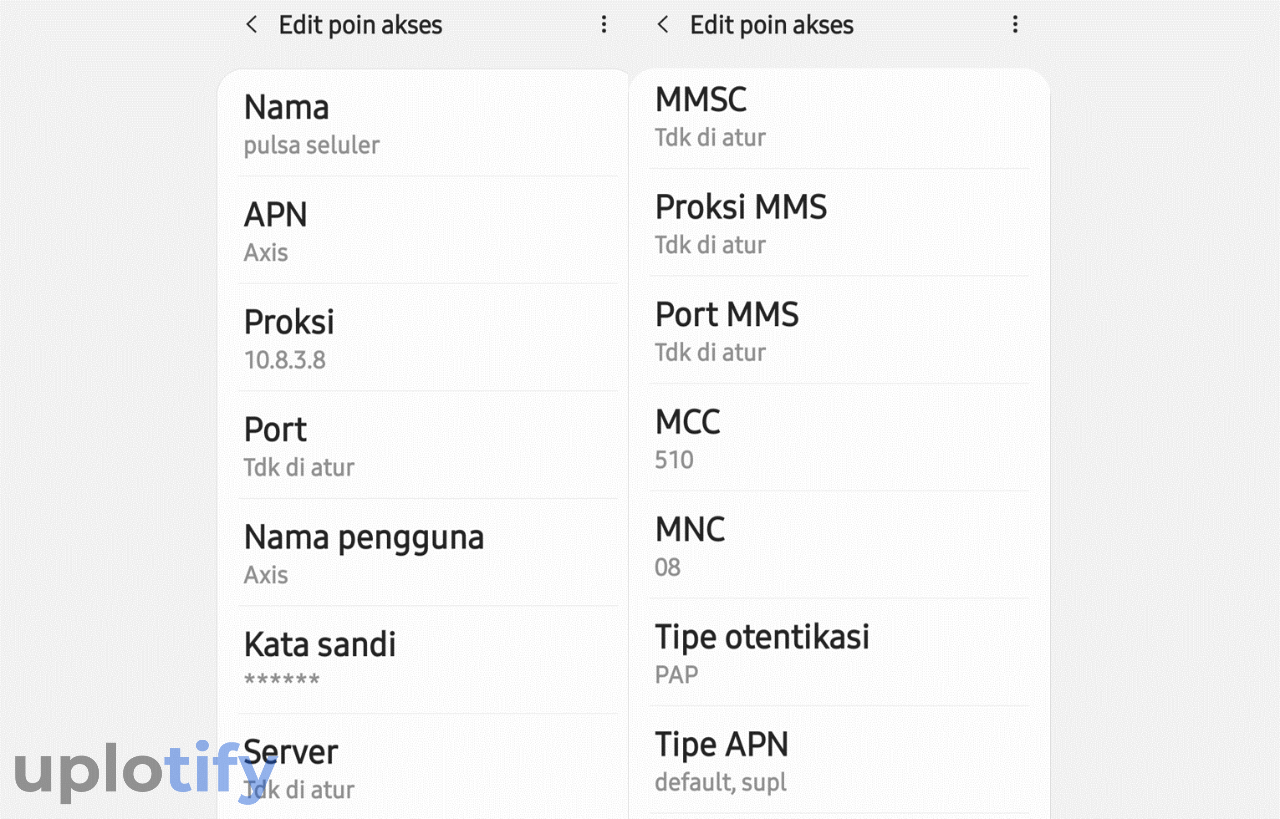Screen dimensions: 1280x819
Task: Open the Kata sandi row
Action: pyautogui.click(x=425, y=661)
